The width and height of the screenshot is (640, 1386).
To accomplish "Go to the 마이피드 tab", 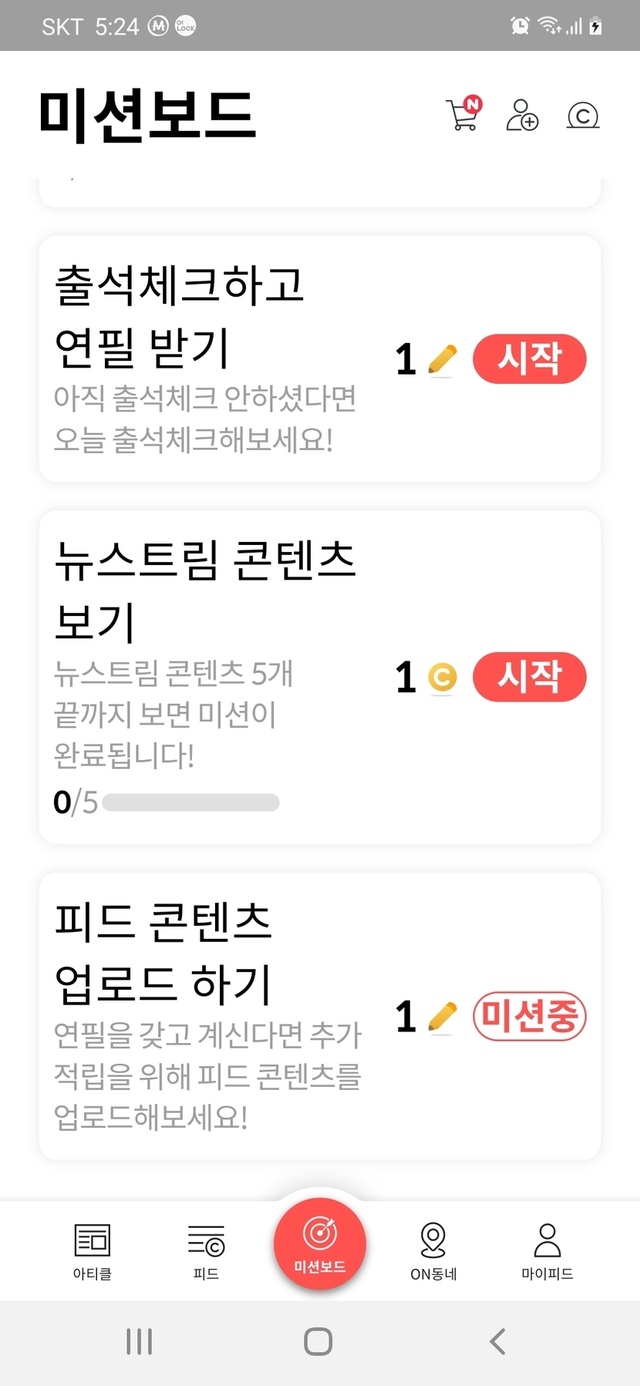I will [x=547, y=1250].
